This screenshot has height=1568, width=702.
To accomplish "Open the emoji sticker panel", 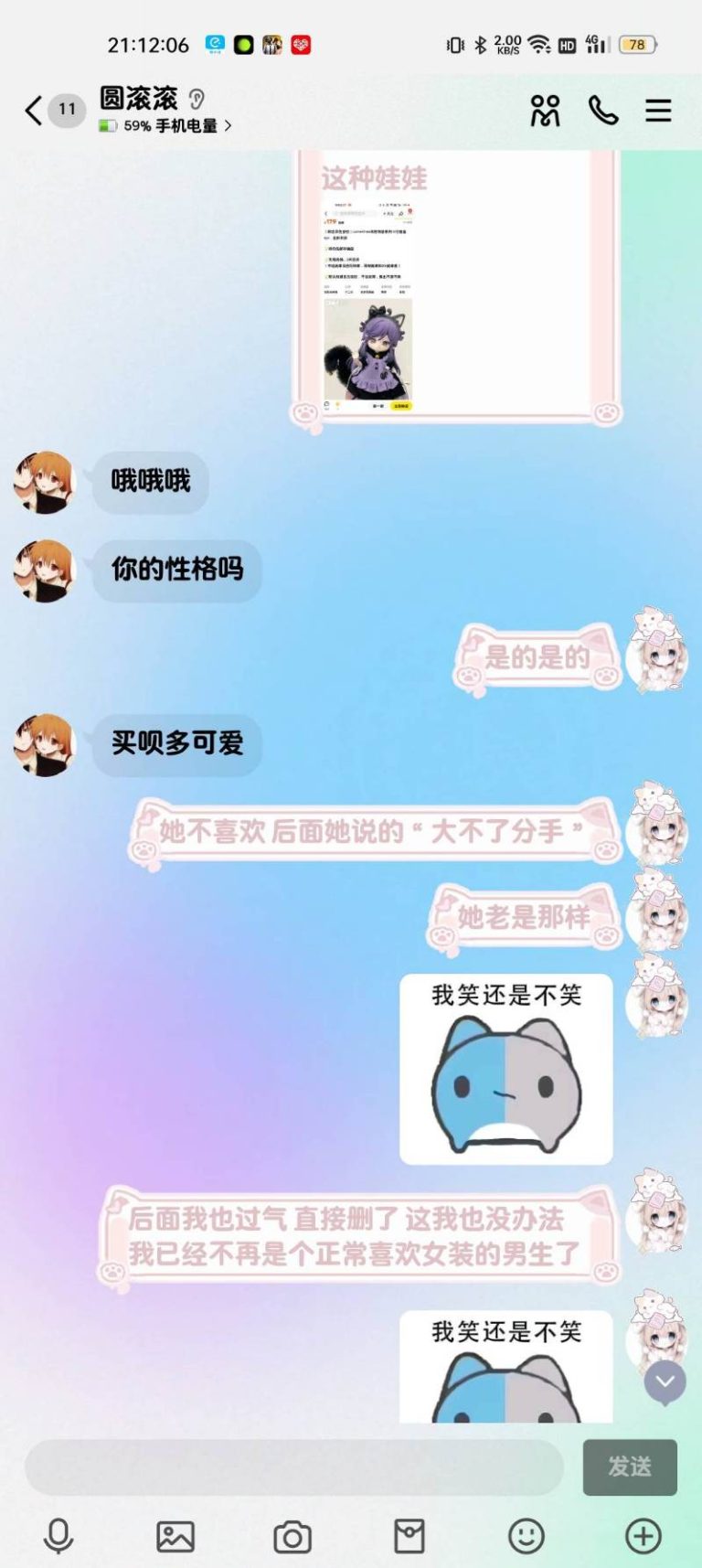I will [526, 1536].
